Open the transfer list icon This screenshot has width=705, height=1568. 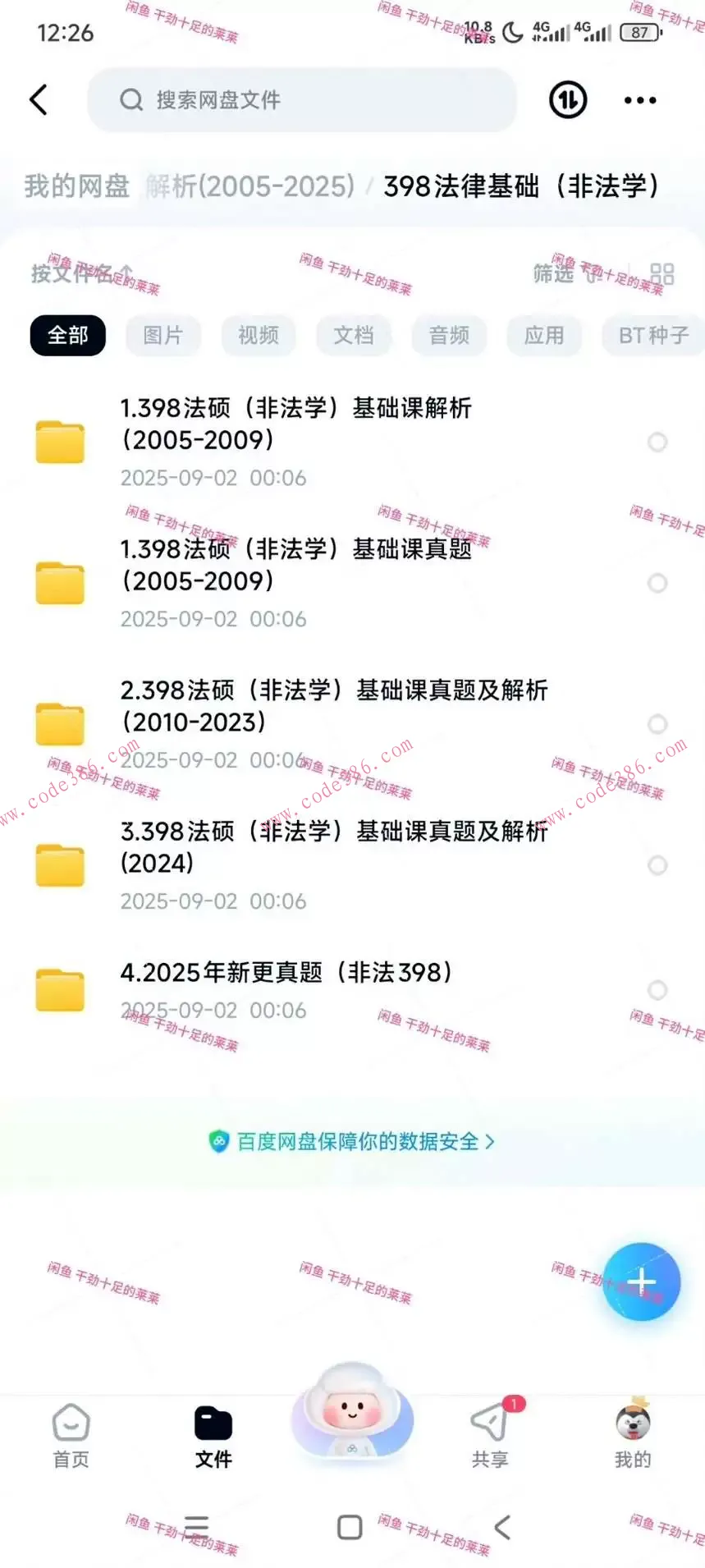coord(567,100)
